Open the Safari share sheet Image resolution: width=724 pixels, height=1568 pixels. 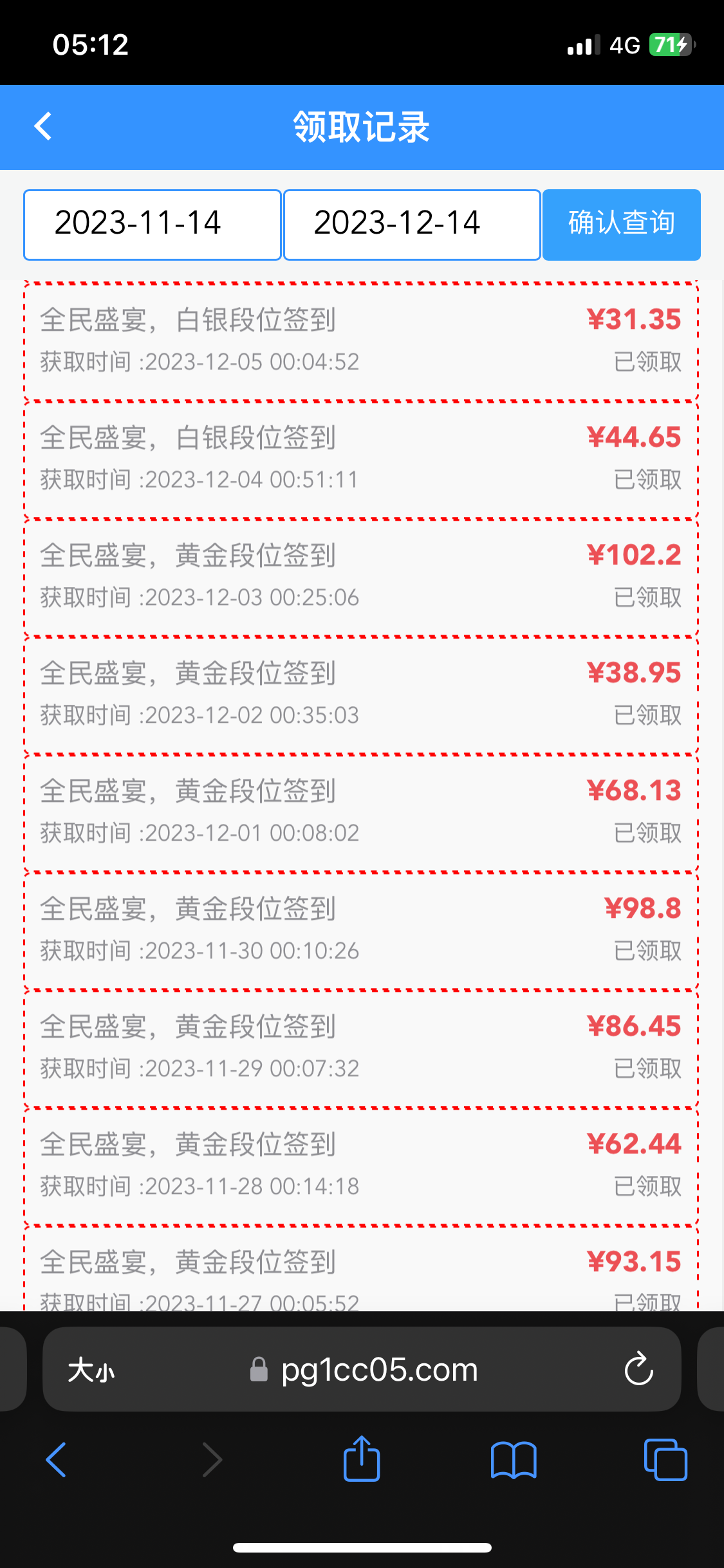(362, 1460)
